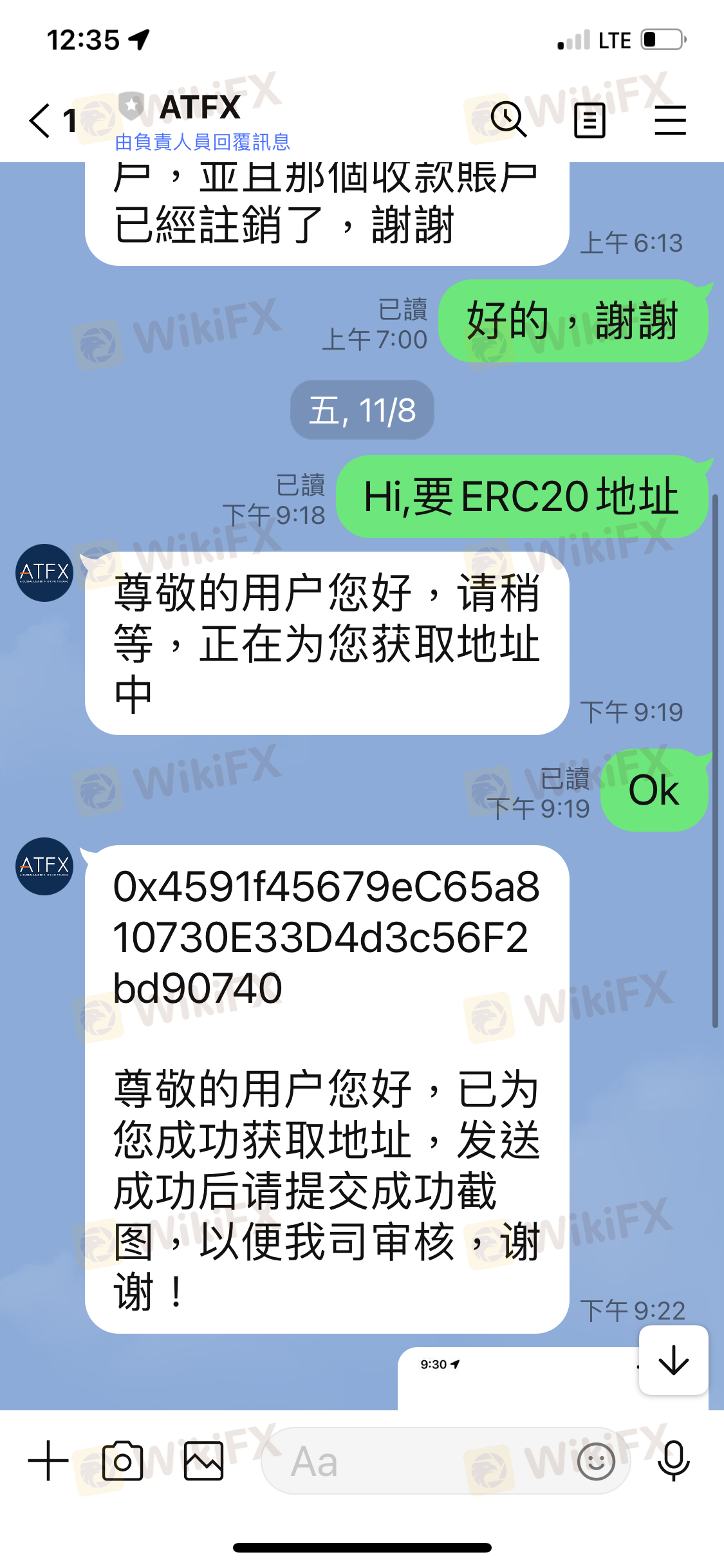Go back to the chat list
This screenshot has width=724, height=1568.
click(x=40, y=120)
